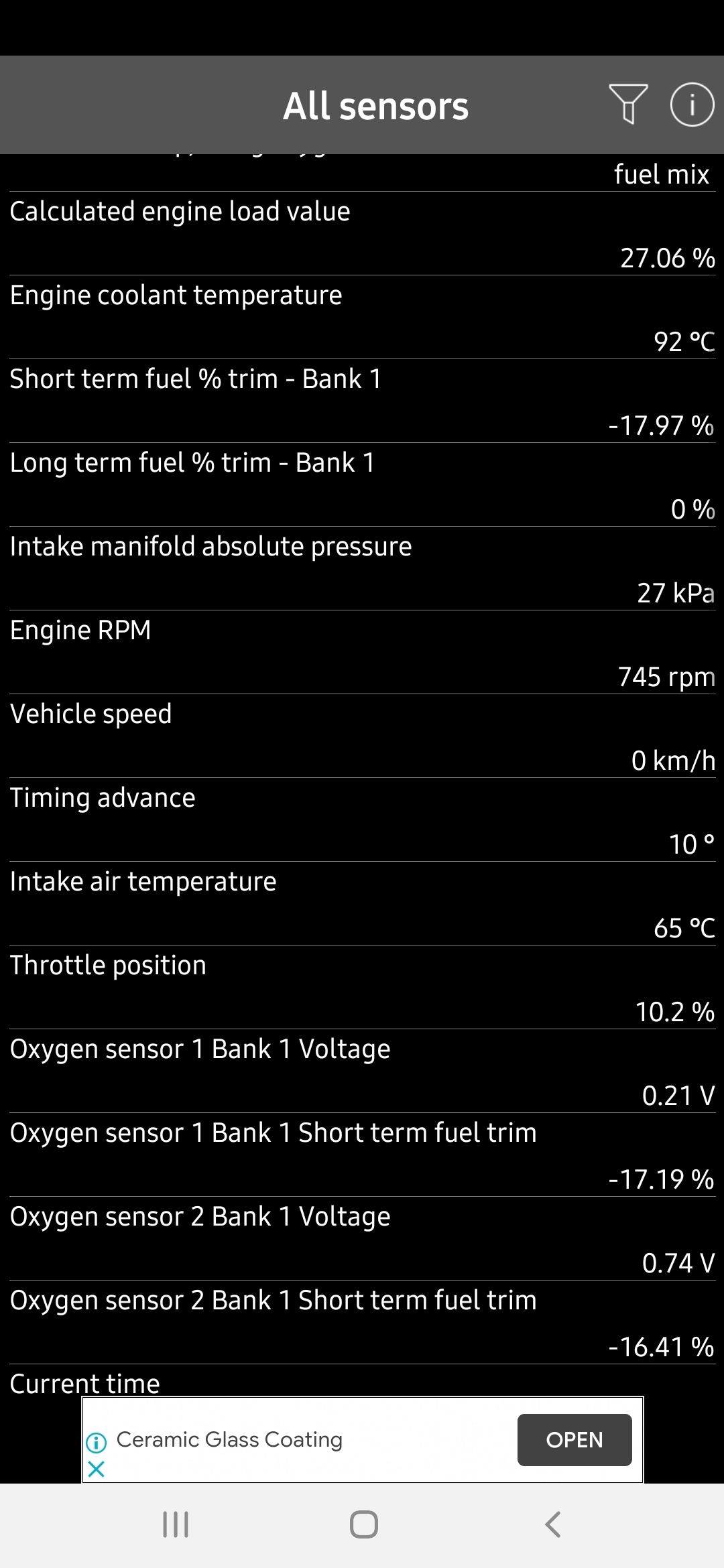Select Intake air temperature row
The width and height of the screenshot is (724, 1568).
(x=362, y=903)
